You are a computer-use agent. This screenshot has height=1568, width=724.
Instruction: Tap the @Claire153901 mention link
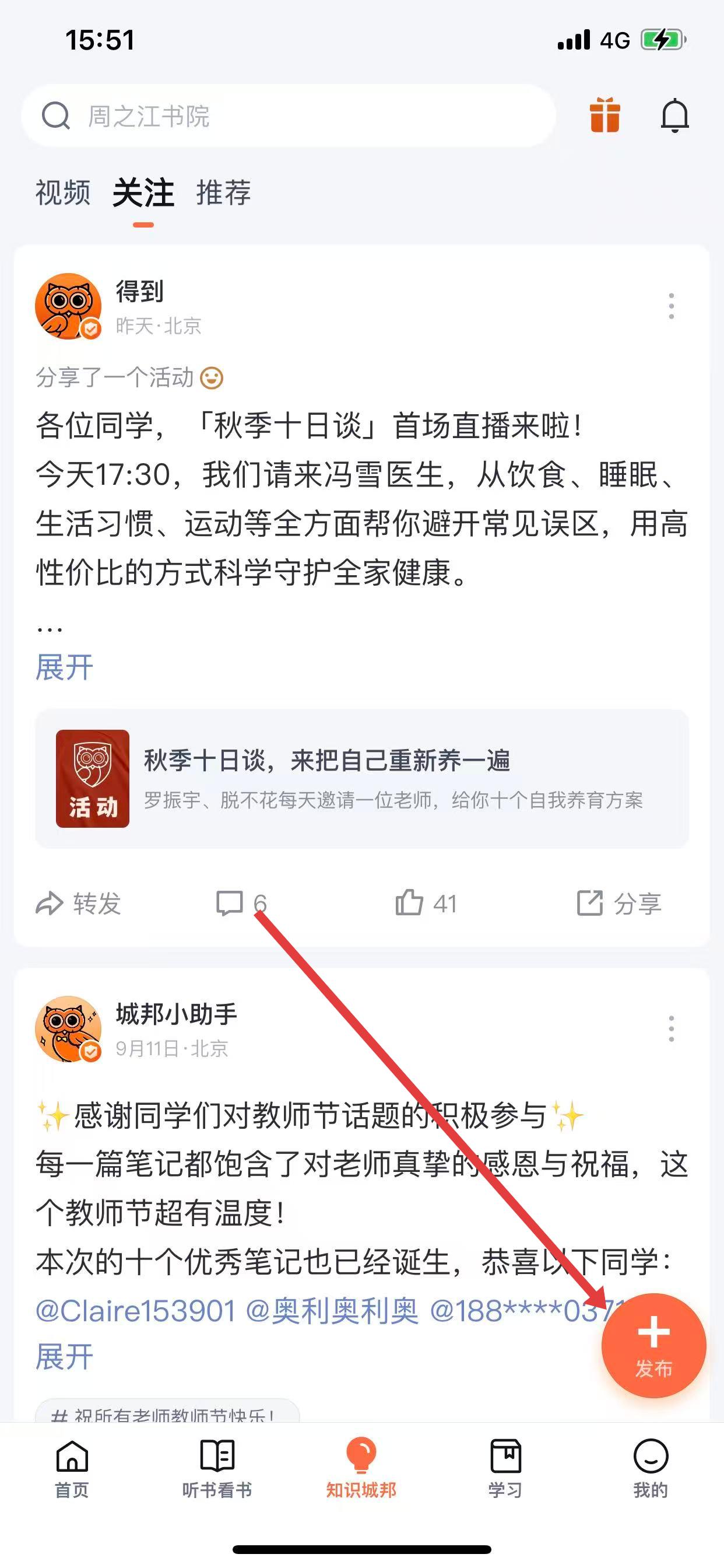(135, 1311)
